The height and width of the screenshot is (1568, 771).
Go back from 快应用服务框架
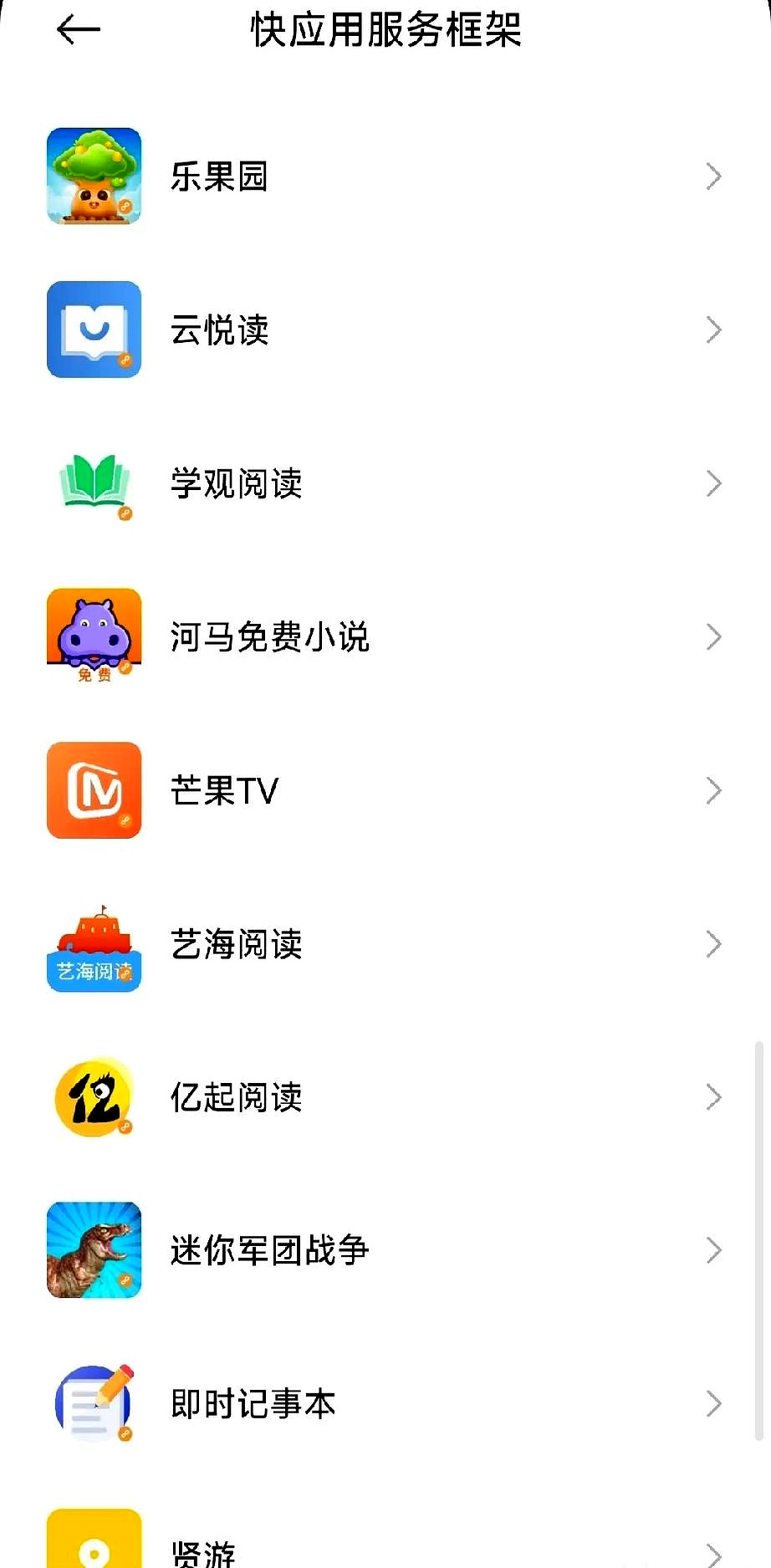[78, 31]
